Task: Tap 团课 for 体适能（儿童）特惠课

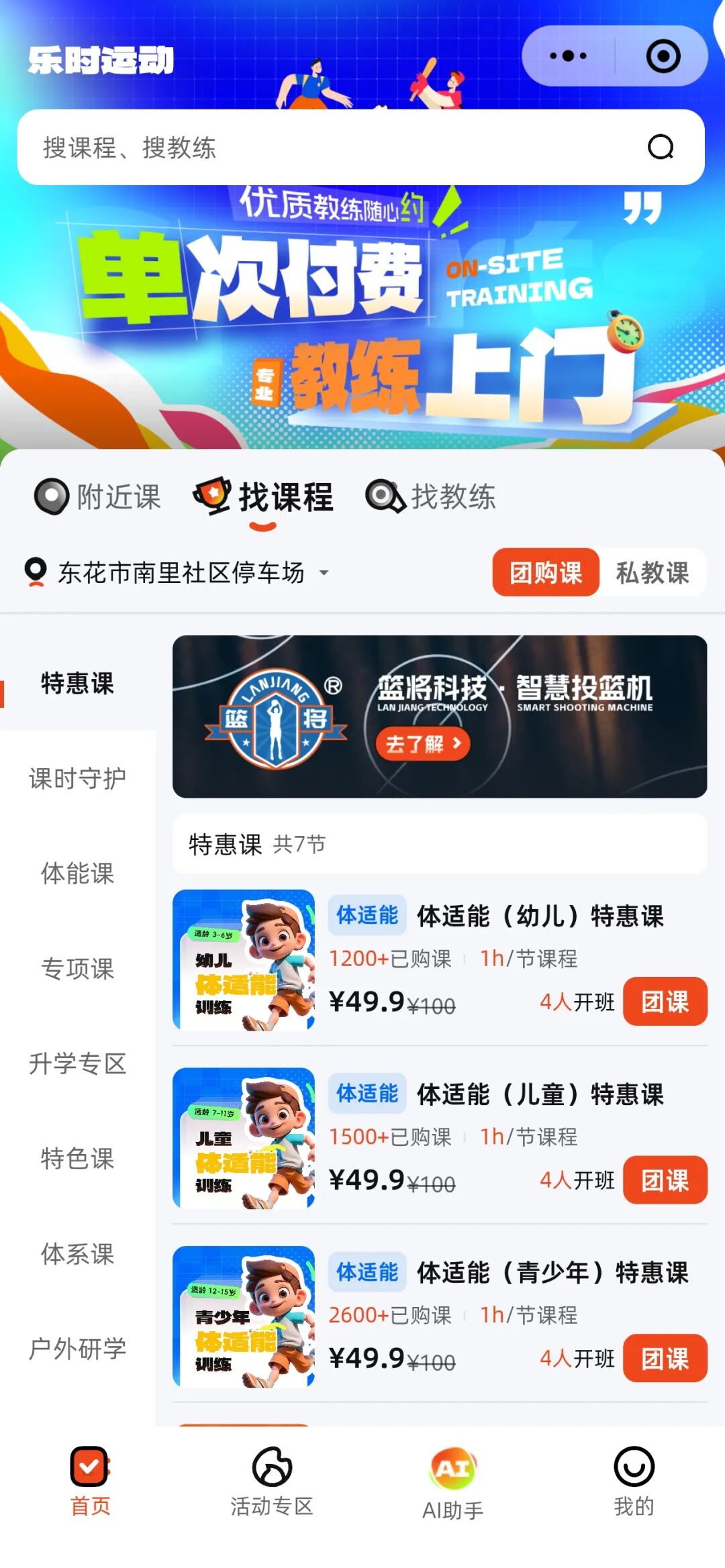Action: click(x=665, y=1180)
